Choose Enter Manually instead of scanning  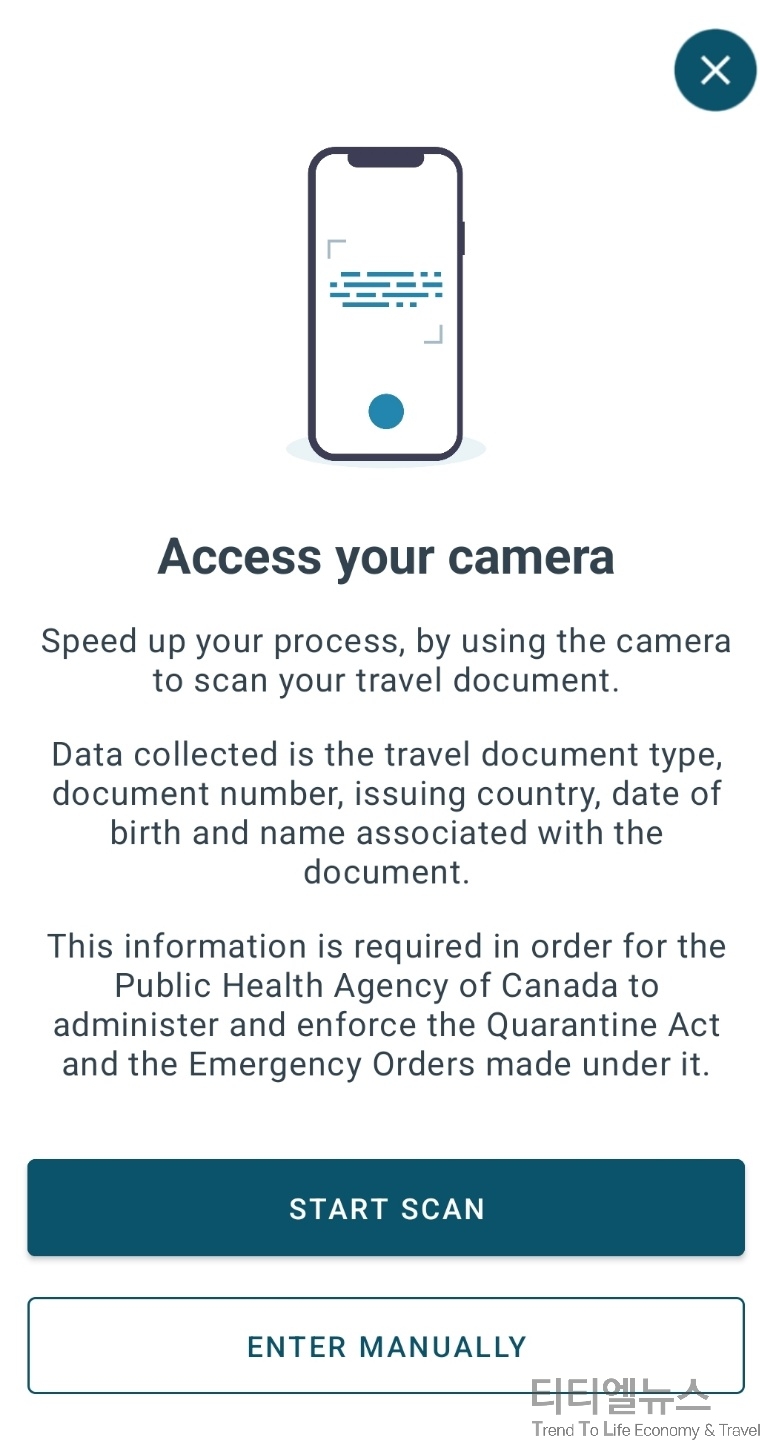point(386,1346)
